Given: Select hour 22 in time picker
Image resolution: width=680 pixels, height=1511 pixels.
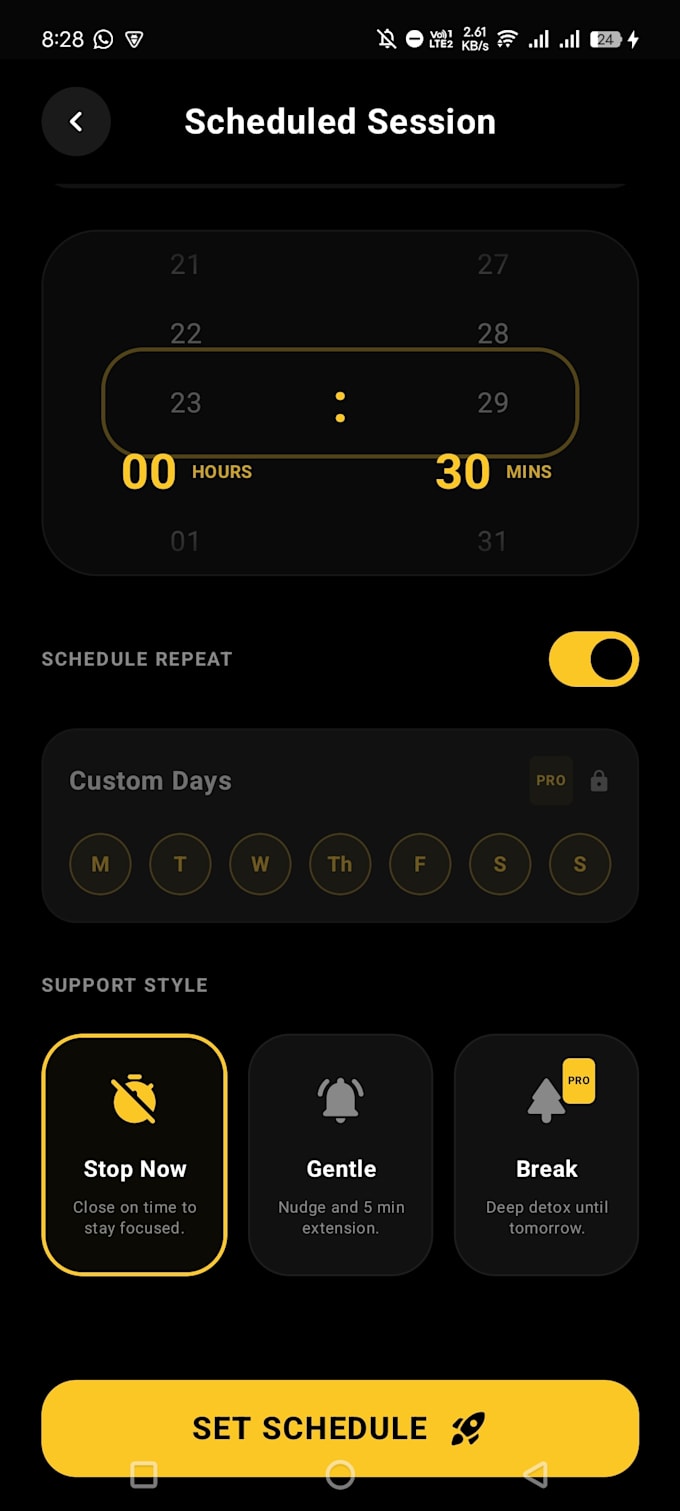Looking at the screenshot, I should pyautogui.click(x=186, y=333).
